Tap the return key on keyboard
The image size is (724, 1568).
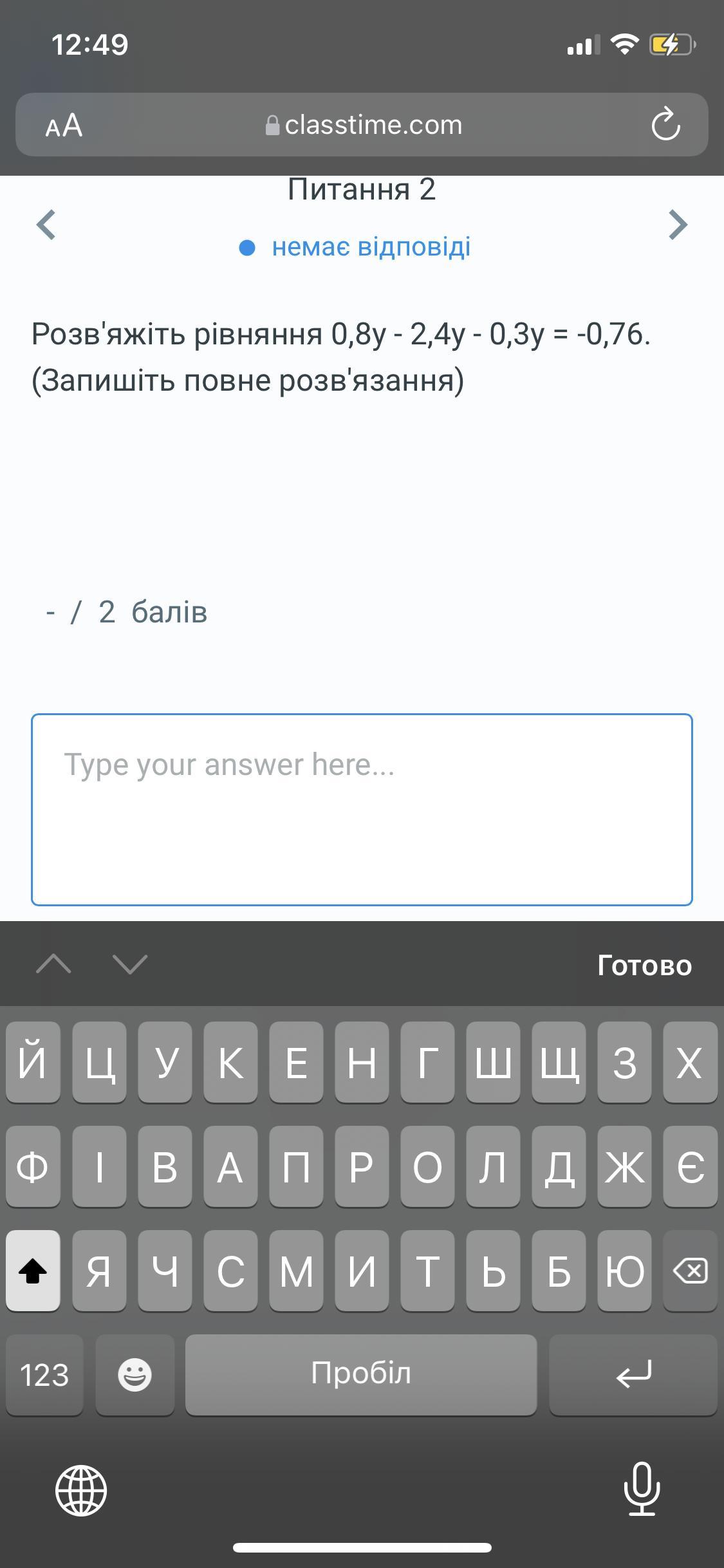coord(633,1375)
